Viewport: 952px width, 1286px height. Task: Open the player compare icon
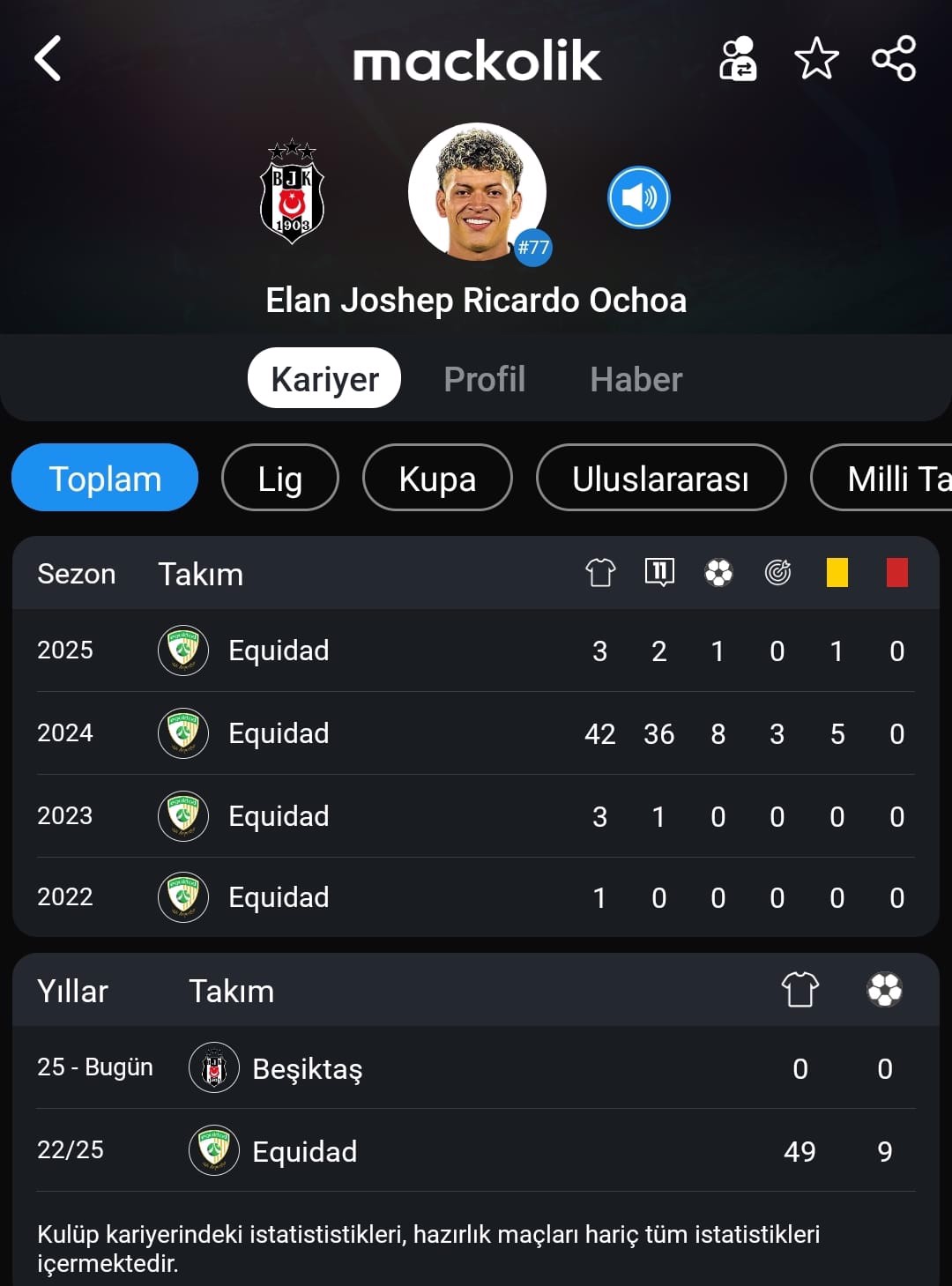738,59
